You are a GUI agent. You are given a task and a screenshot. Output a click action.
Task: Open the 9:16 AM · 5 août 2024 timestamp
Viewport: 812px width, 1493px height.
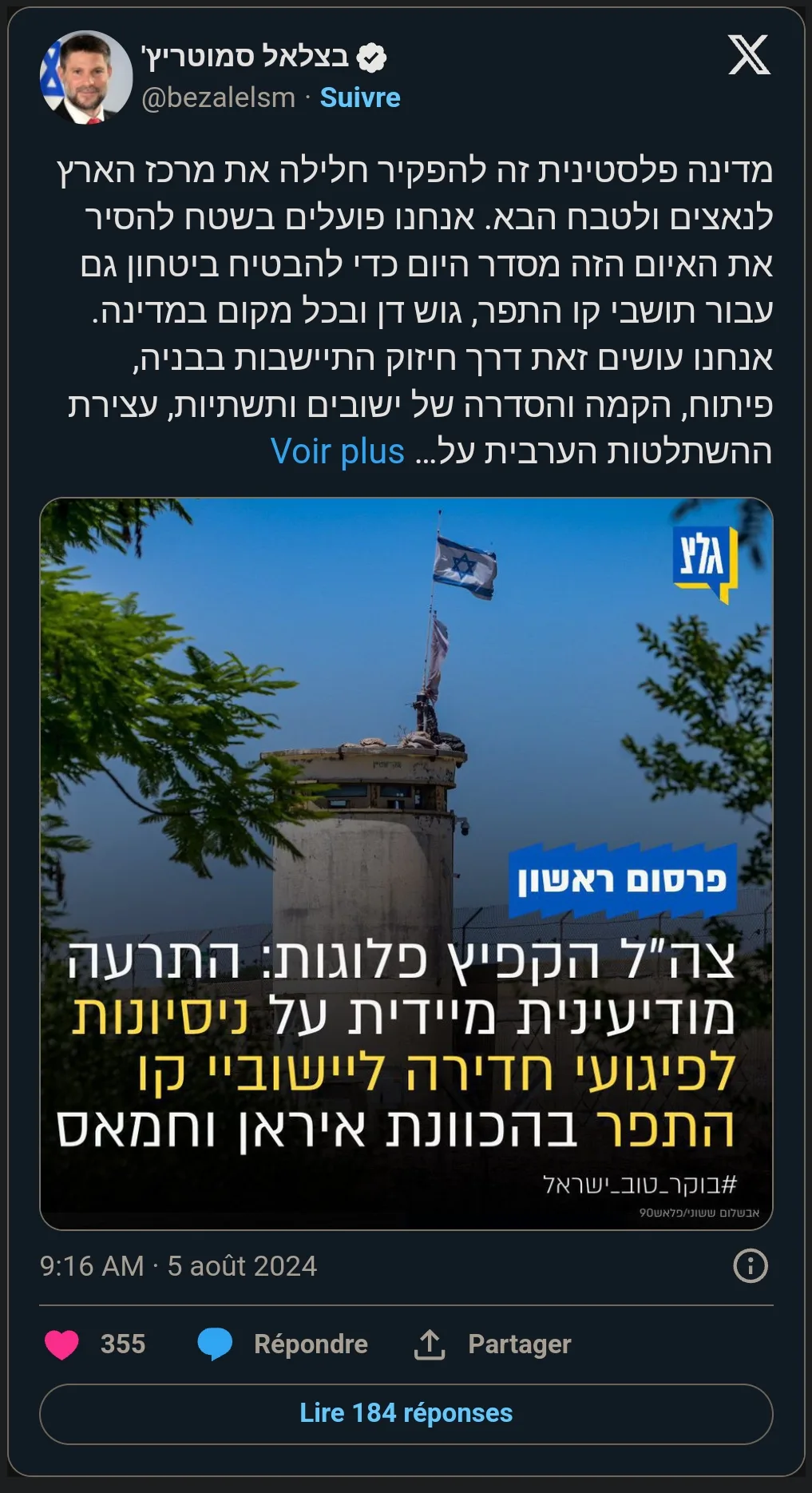178,1266
